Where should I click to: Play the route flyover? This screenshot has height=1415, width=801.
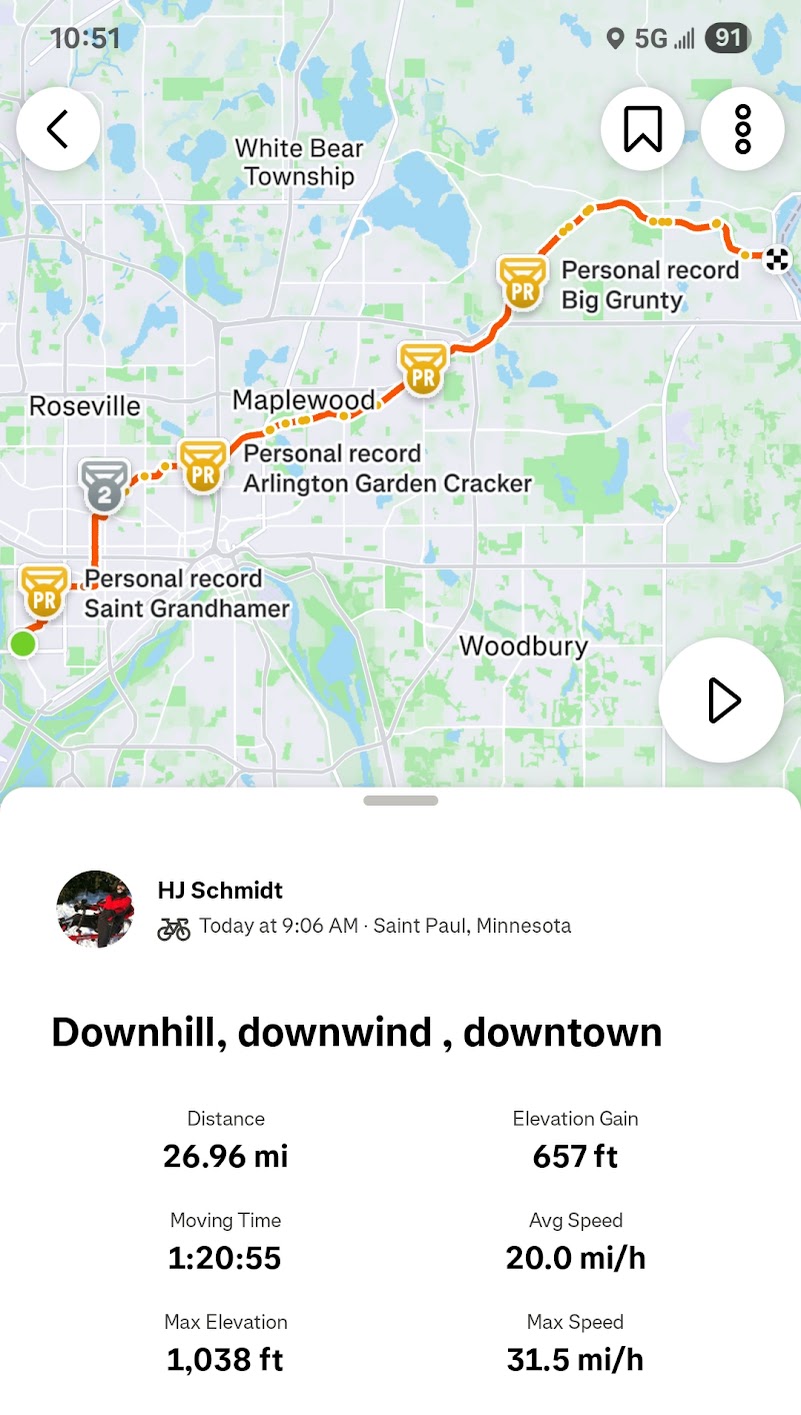721,700
